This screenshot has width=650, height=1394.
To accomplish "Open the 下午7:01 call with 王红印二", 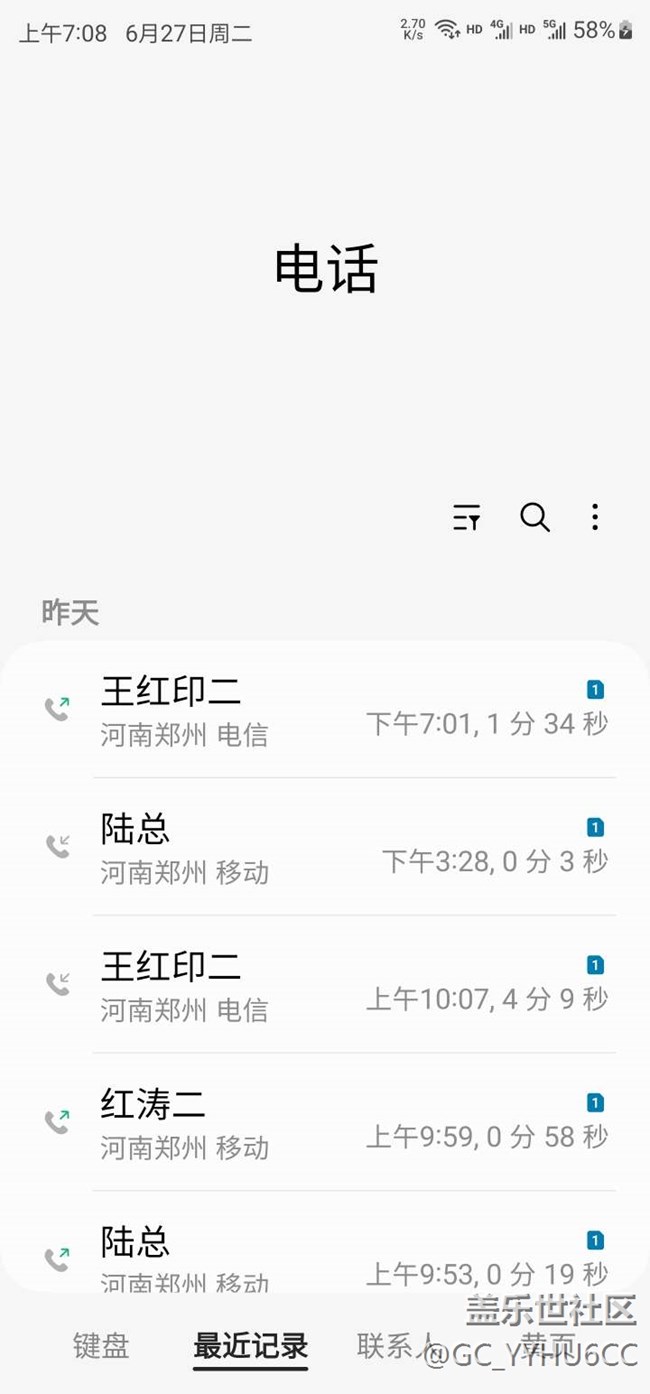I will [325, 710].
